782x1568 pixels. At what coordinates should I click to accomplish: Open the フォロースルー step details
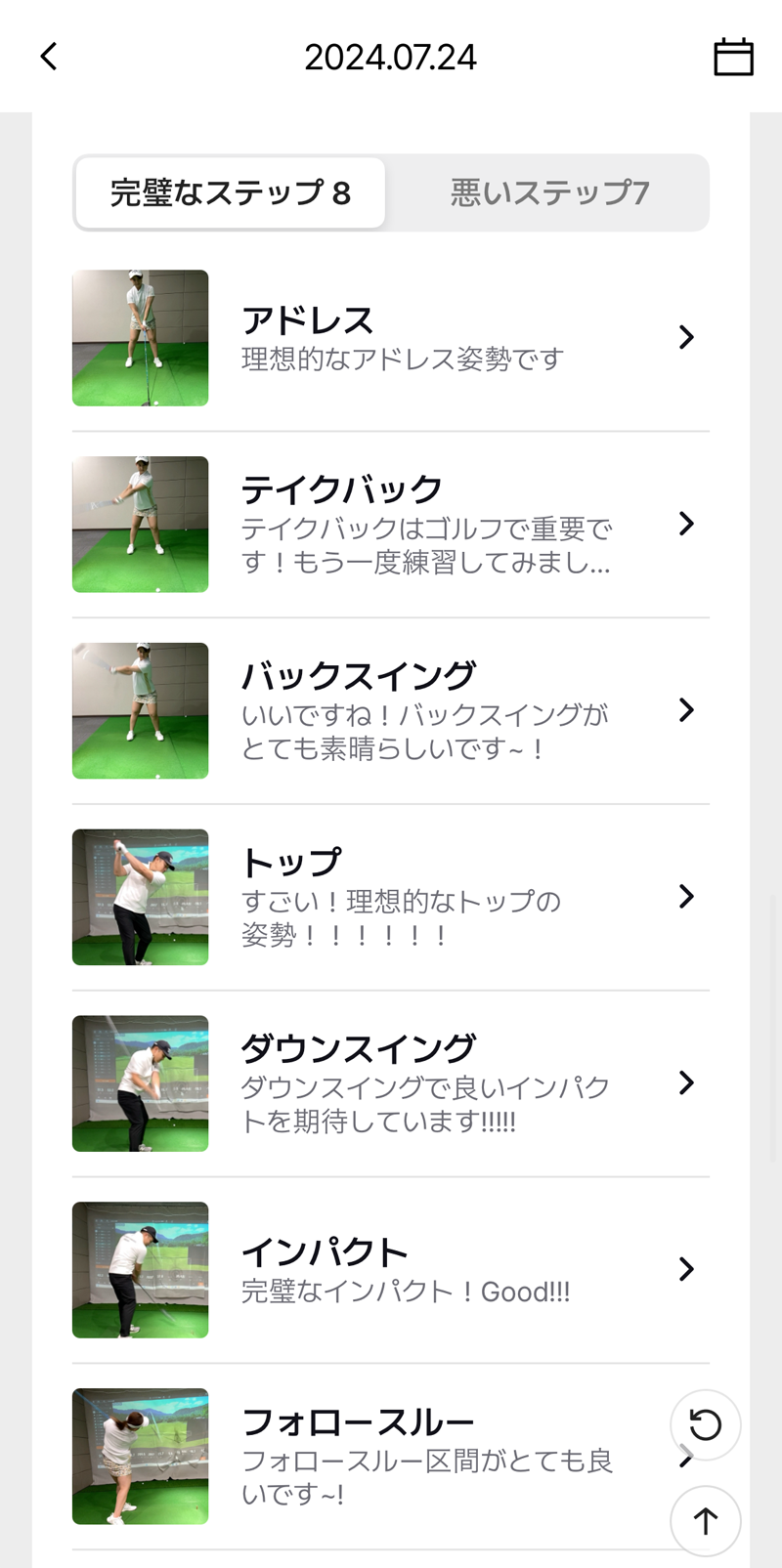point(391,1456)
